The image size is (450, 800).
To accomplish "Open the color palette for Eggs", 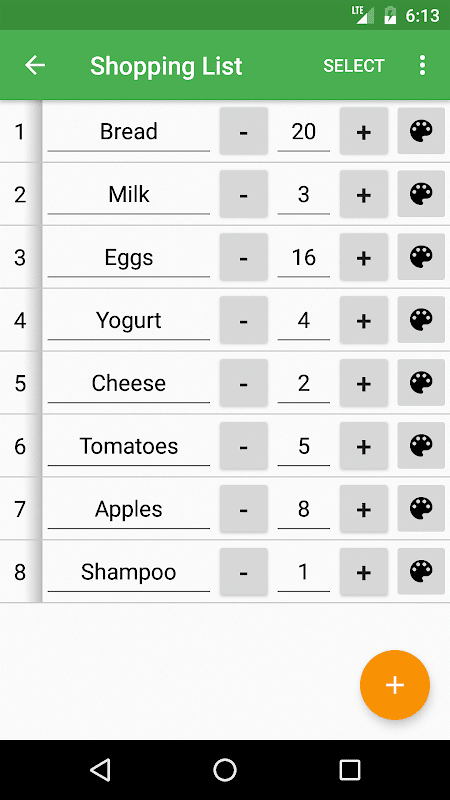I will 421,257.
